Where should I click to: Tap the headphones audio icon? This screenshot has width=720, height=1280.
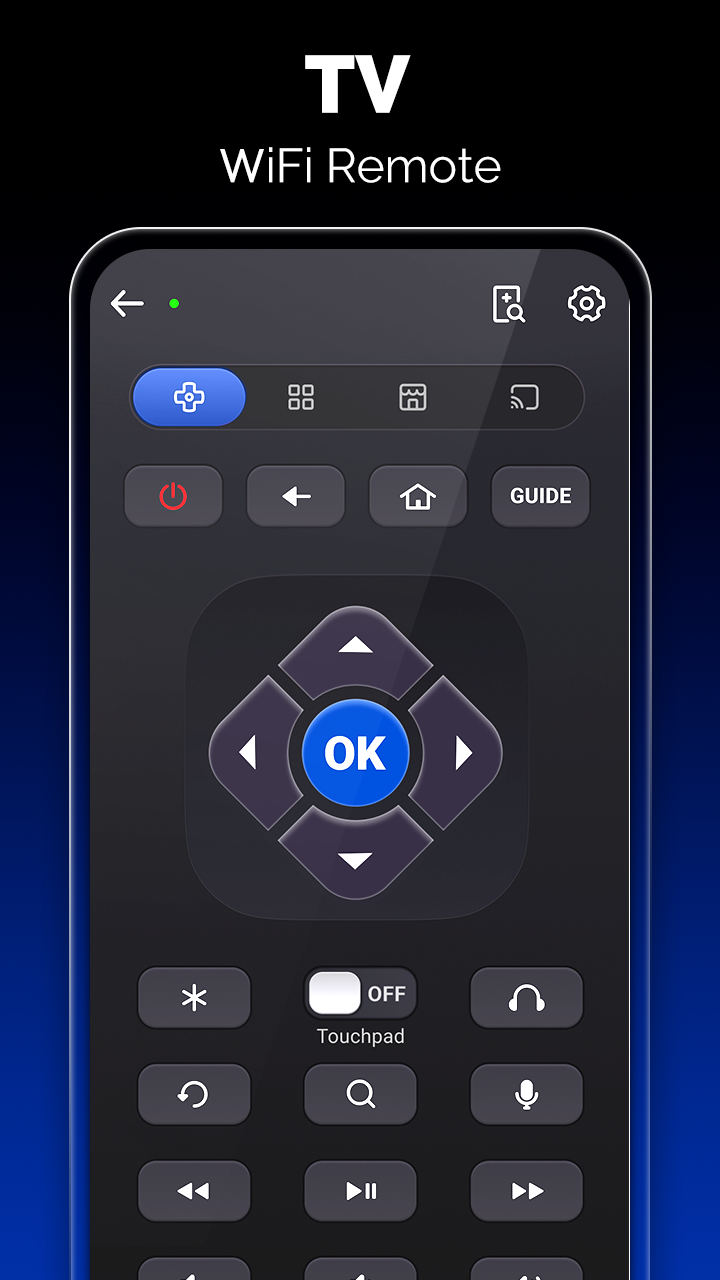point(527,998)
